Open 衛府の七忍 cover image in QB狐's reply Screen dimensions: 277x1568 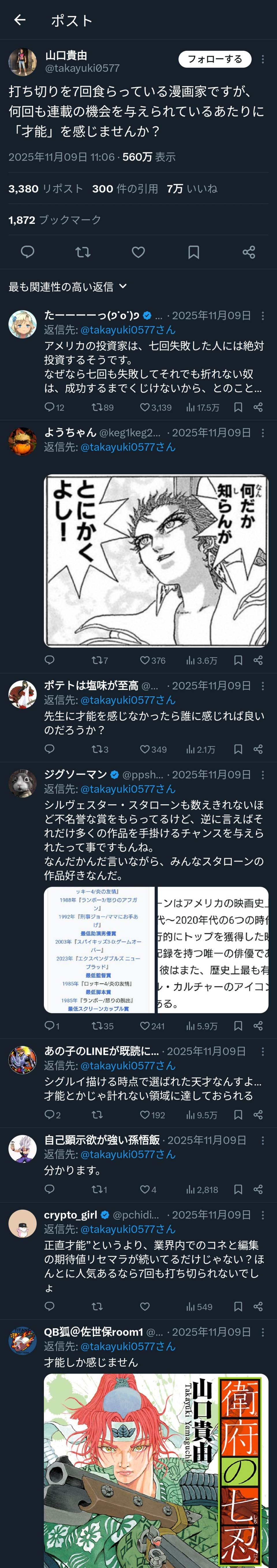click(x=156, y=1473)
